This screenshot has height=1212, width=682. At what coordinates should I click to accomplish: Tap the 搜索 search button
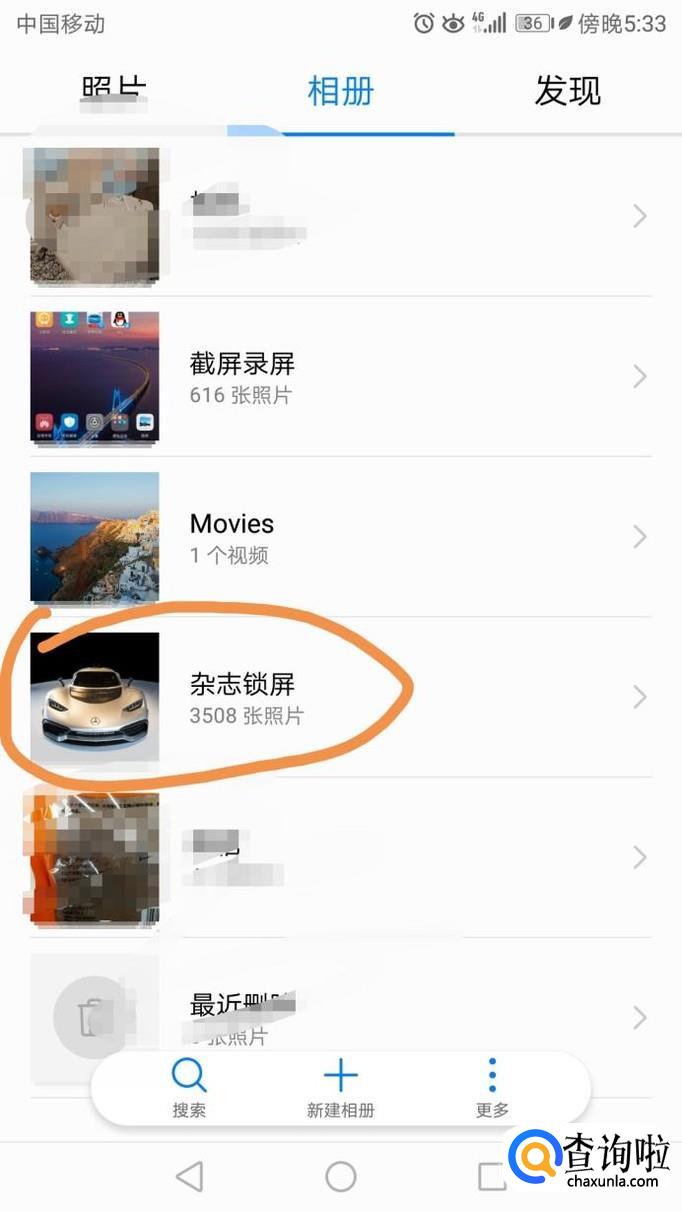tap(189, 1088)
